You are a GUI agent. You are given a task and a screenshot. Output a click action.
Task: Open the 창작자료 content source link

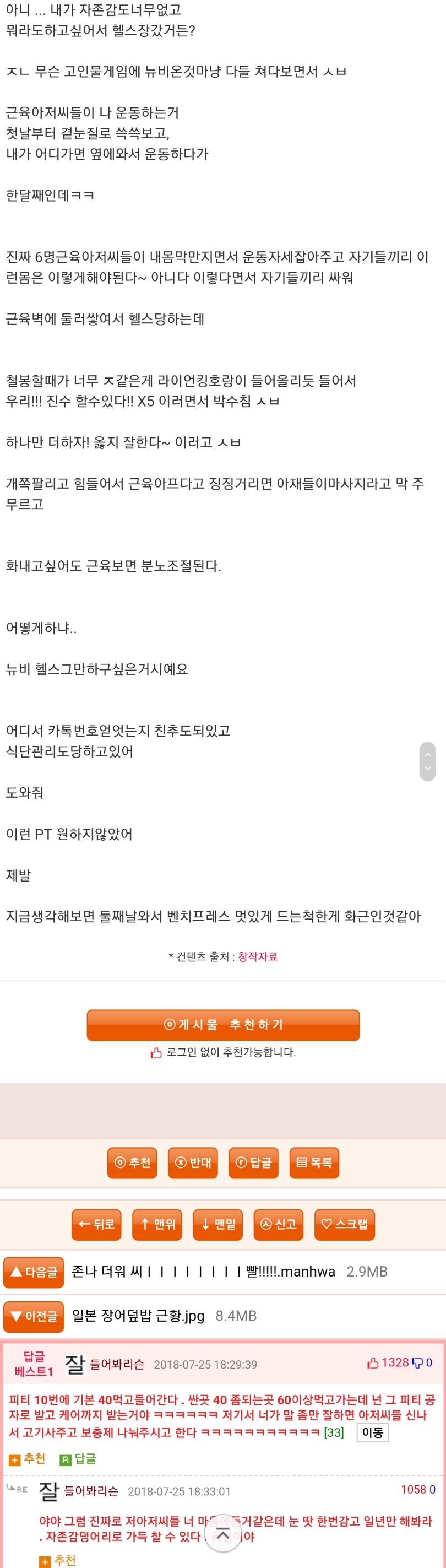tap(257, 956)
